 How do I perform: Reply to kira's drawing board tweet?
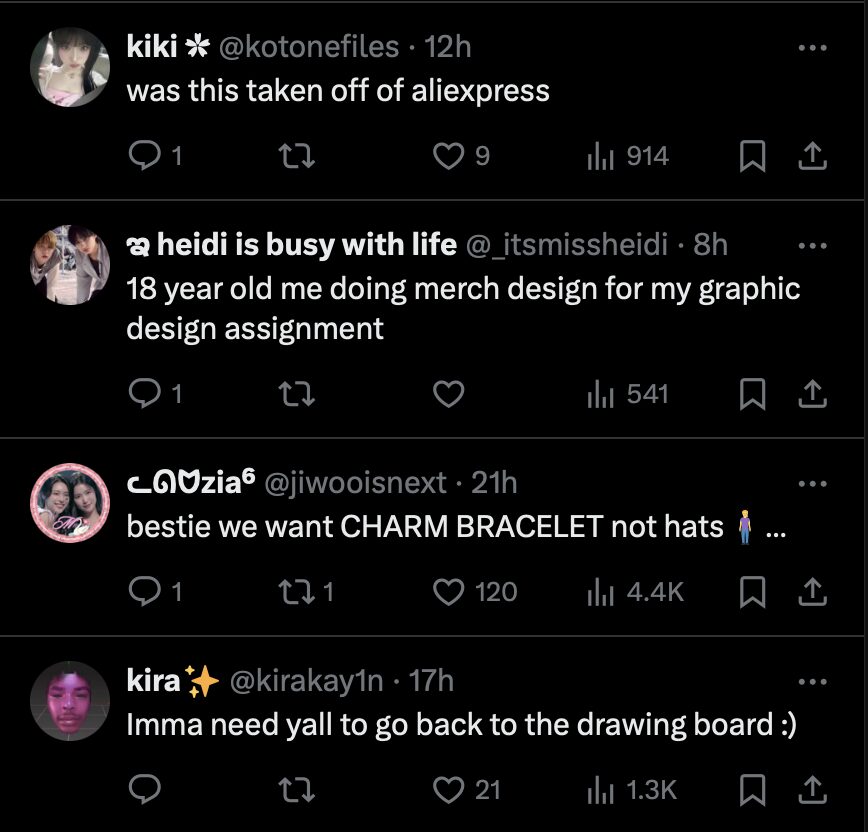coord(146,790)
